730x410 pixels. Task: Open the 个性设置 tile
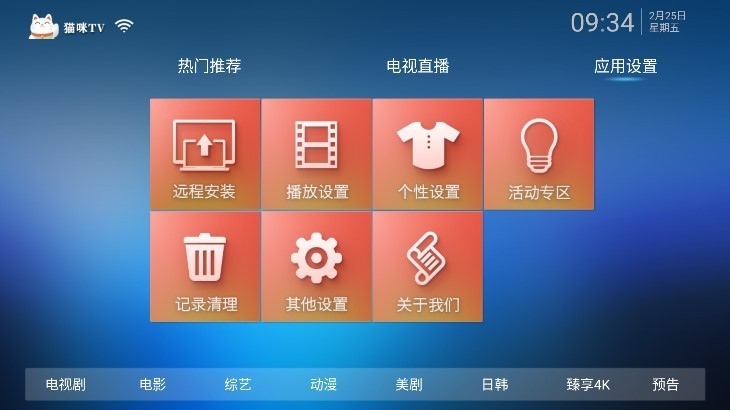tap(428, 154)
